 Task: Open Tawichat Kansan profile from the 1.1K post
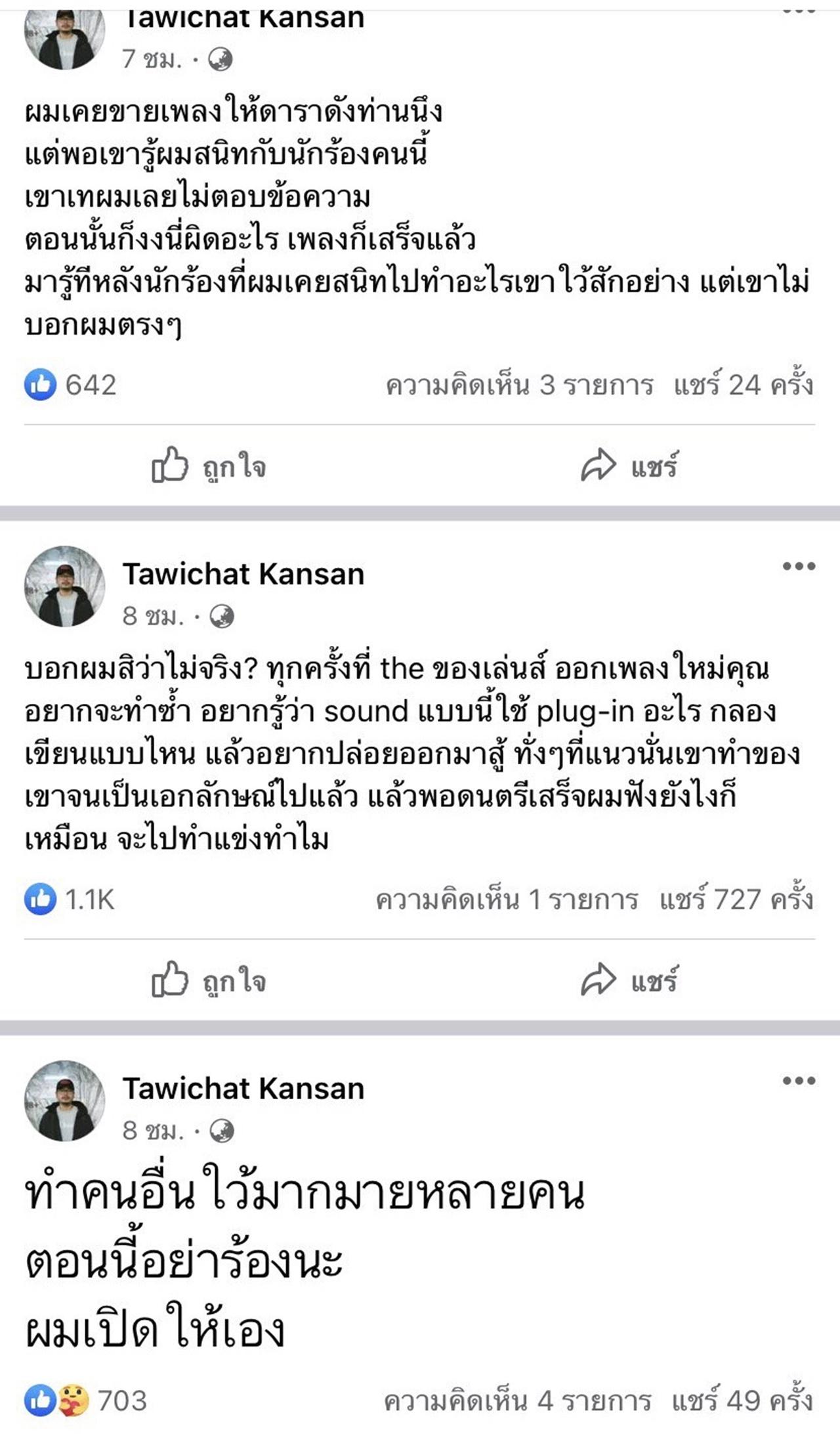tap(243, 575)
